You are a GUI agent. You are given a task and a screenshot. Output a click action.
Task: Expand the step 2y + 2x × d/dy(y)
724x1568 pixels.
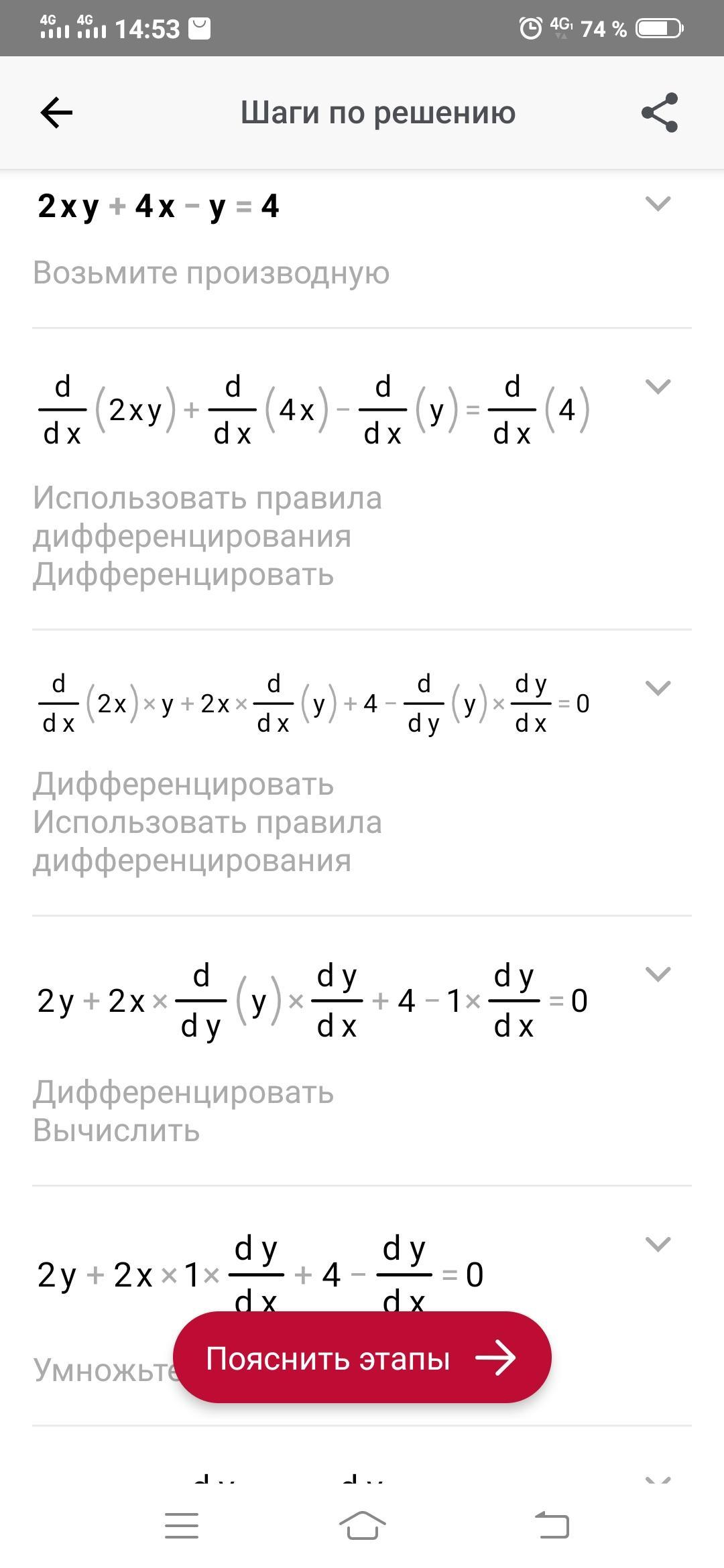click(658, 974)
